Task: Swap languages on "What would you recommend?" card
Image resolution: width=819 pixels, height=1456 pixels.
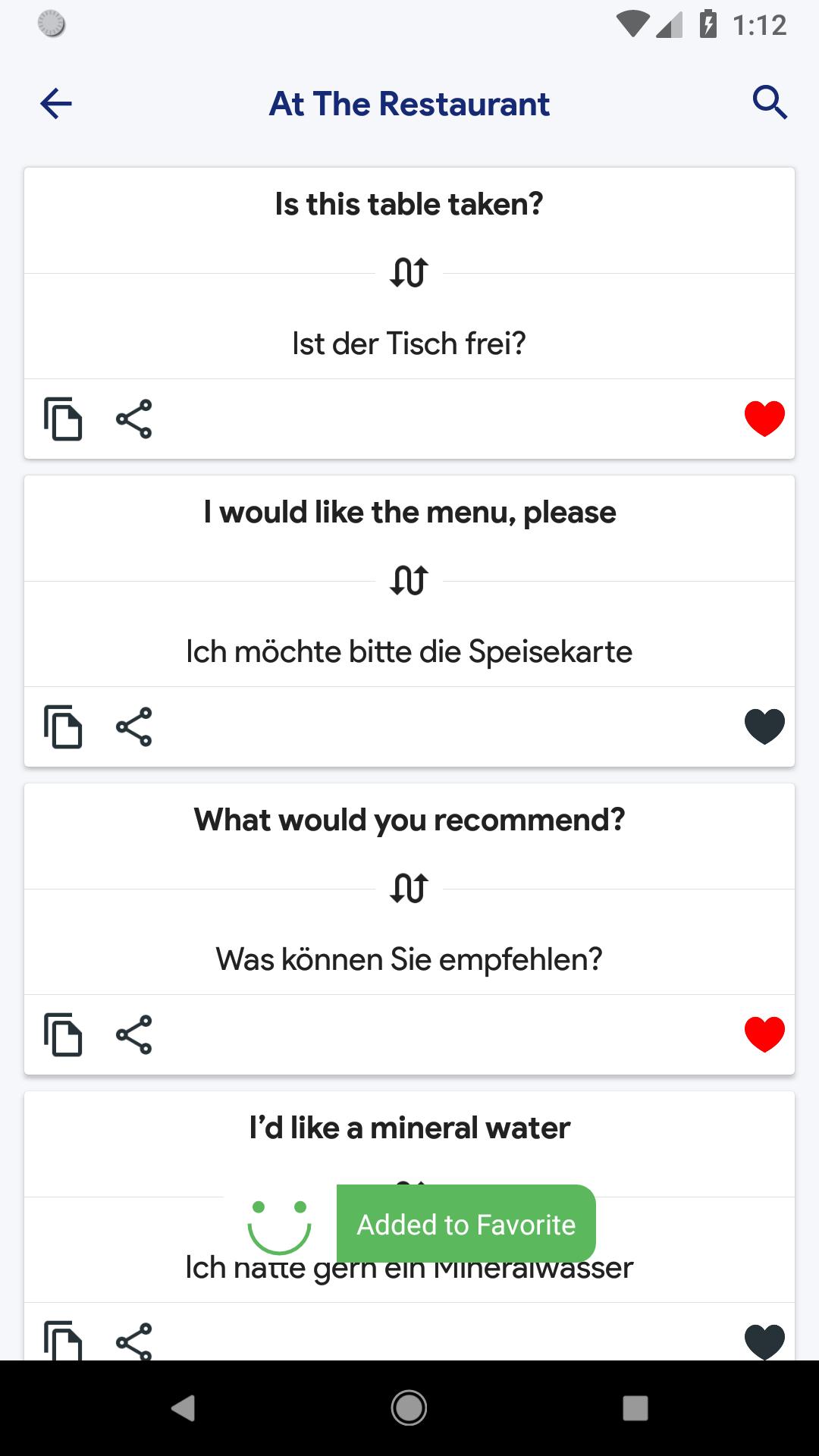Action: click(x=409, y=888)
